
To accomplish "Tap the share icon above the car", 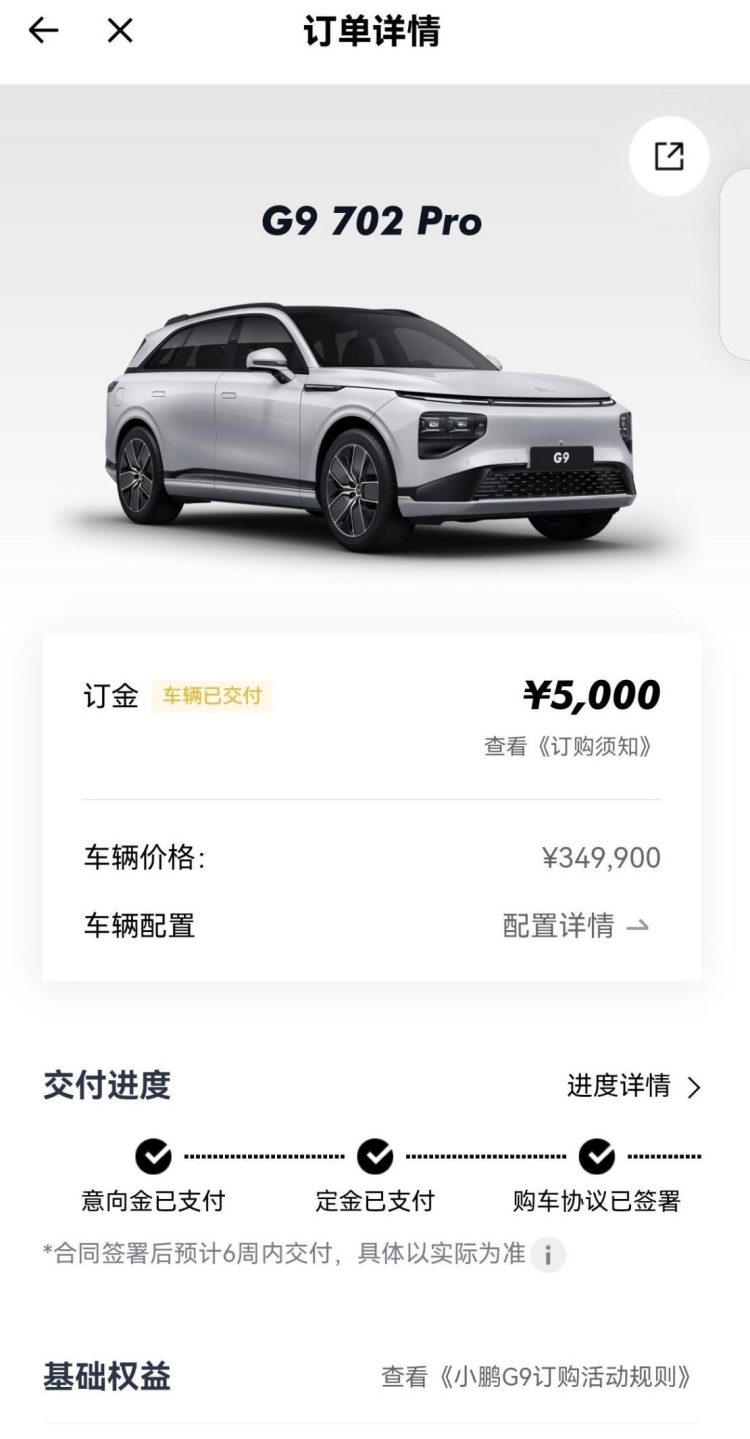I will tap(669, 156).
